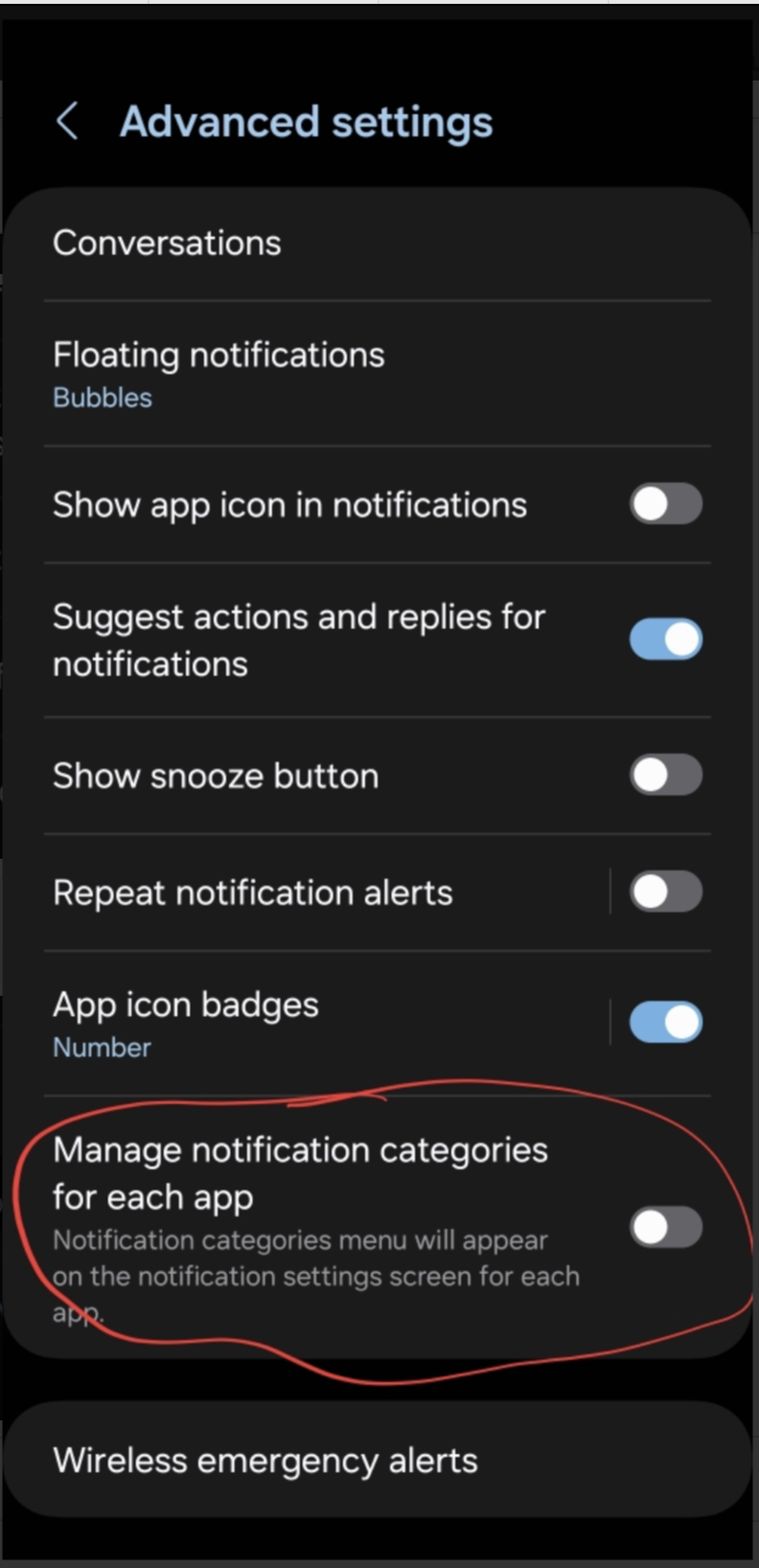This screenshot has width=759, height=1568.
Task: Turn on Show snooze button
Action: (664, 774)
